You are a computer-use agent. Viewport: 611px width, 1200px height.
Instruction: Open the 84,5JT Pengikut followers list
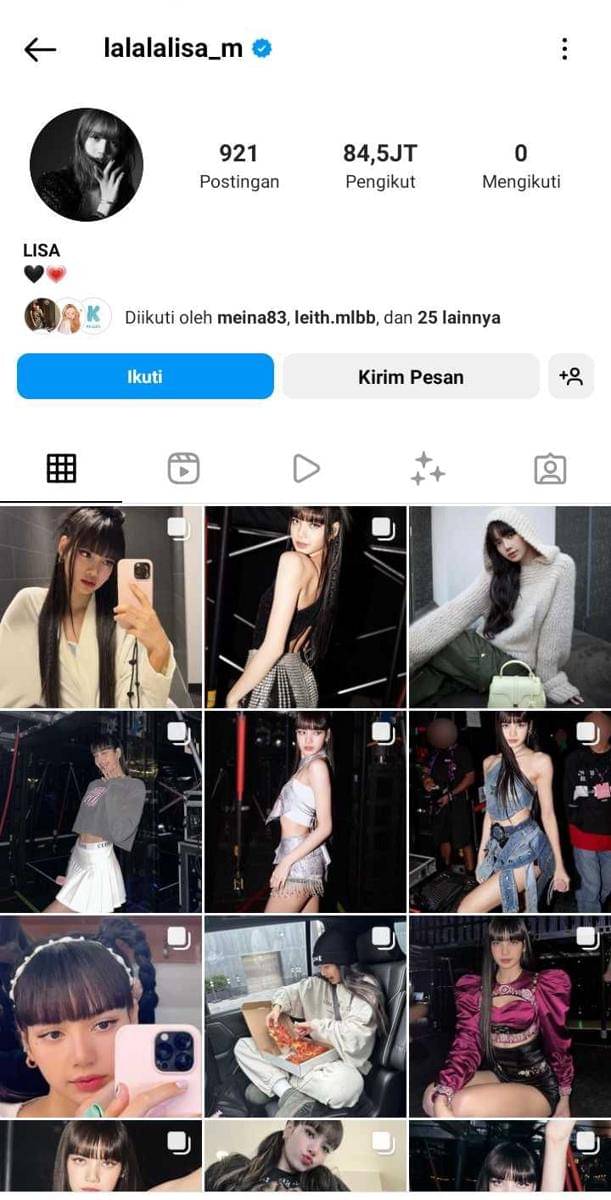380,166
